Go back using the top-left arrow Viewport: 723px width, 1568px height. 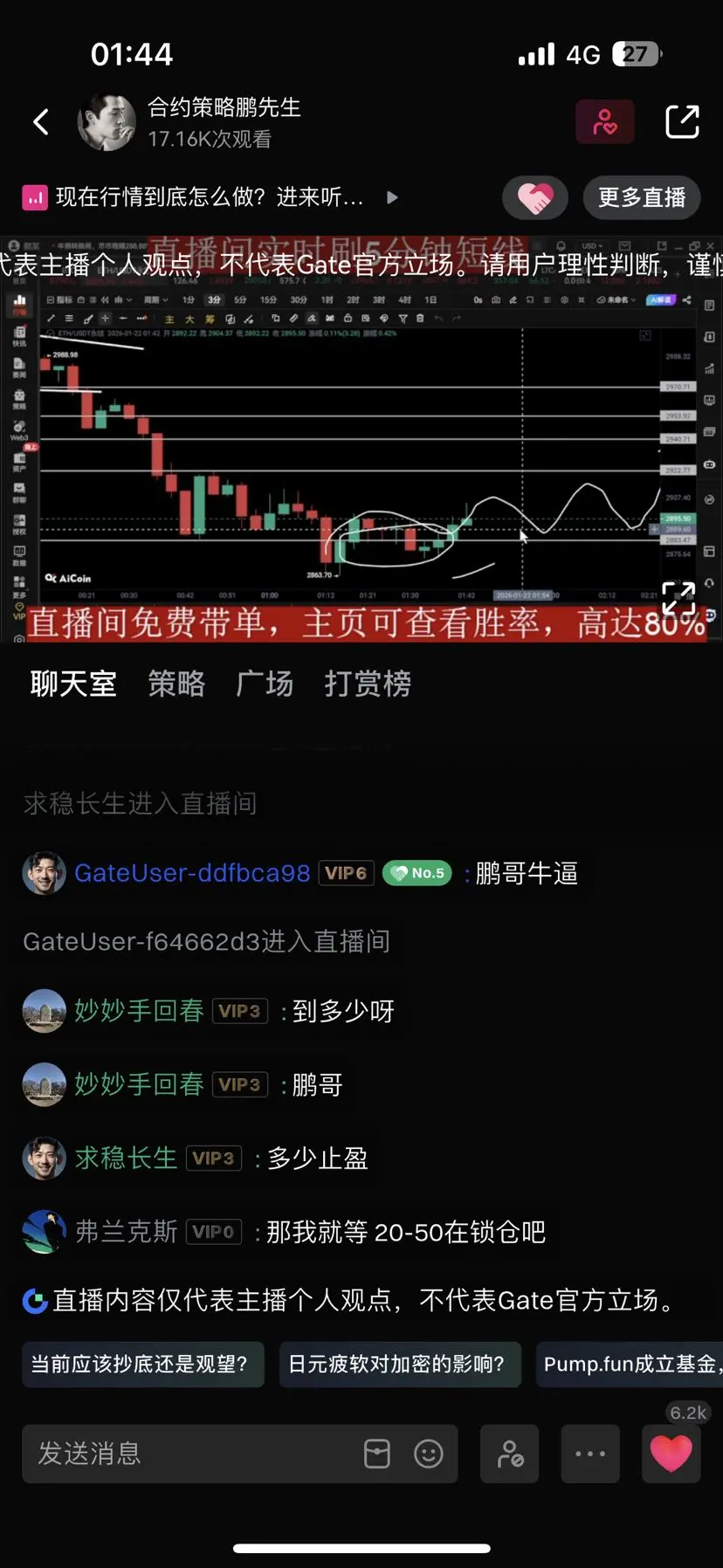pyautogui.click(x=41, y=122)
